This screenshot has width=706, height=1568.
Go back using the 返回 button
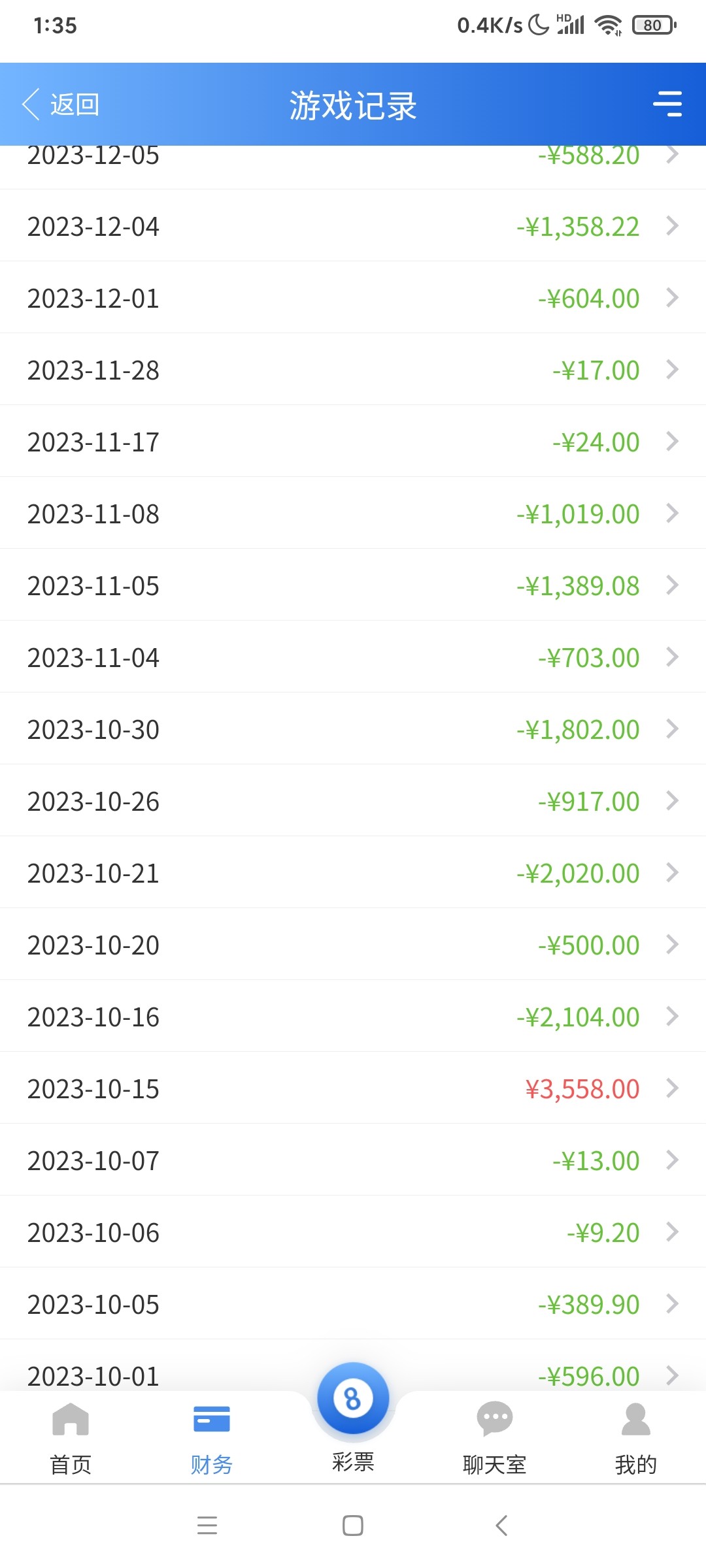(x=61, y=105)
